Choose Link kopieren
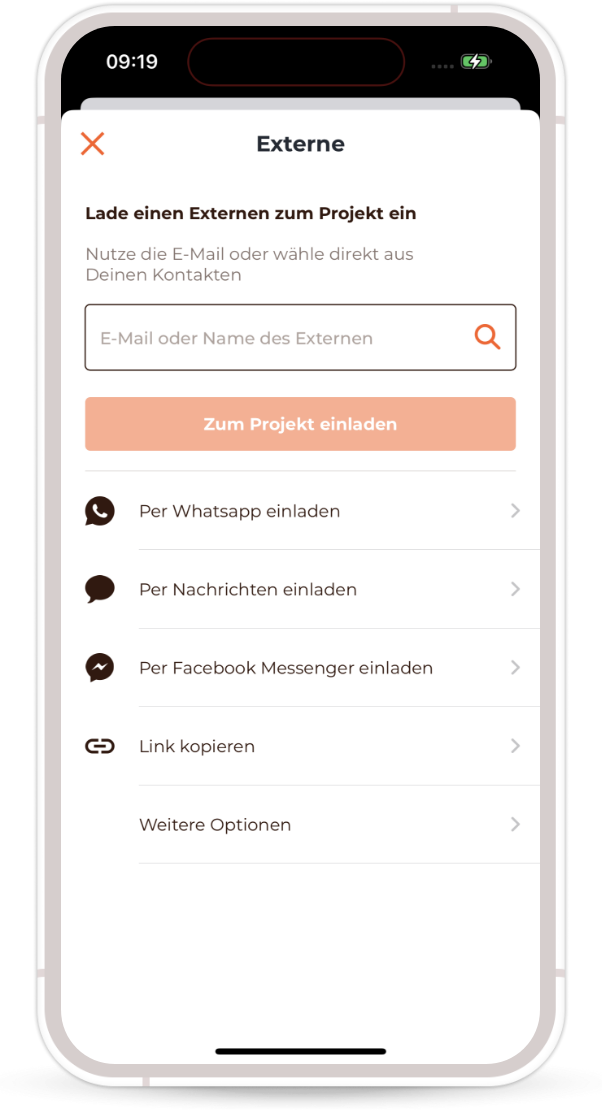The height and width of the screenshot is (1113, 602). (300, 746)
